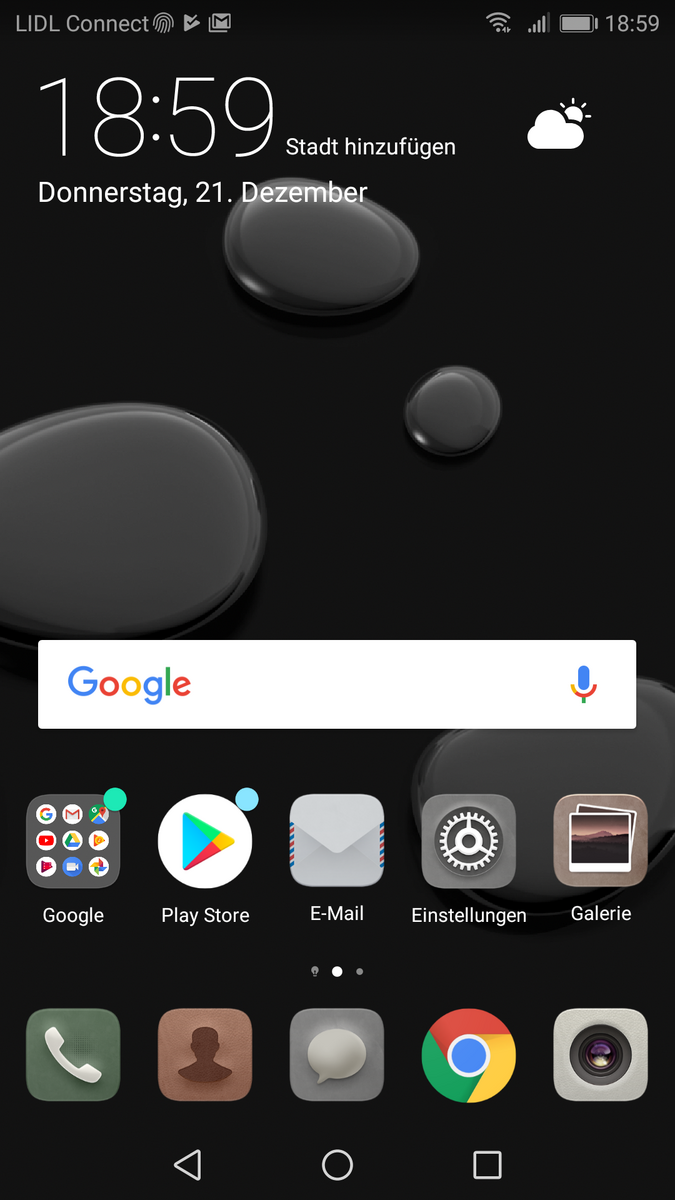Open the contacts app
675x1200 pixels.
[x=205, y=1055]
